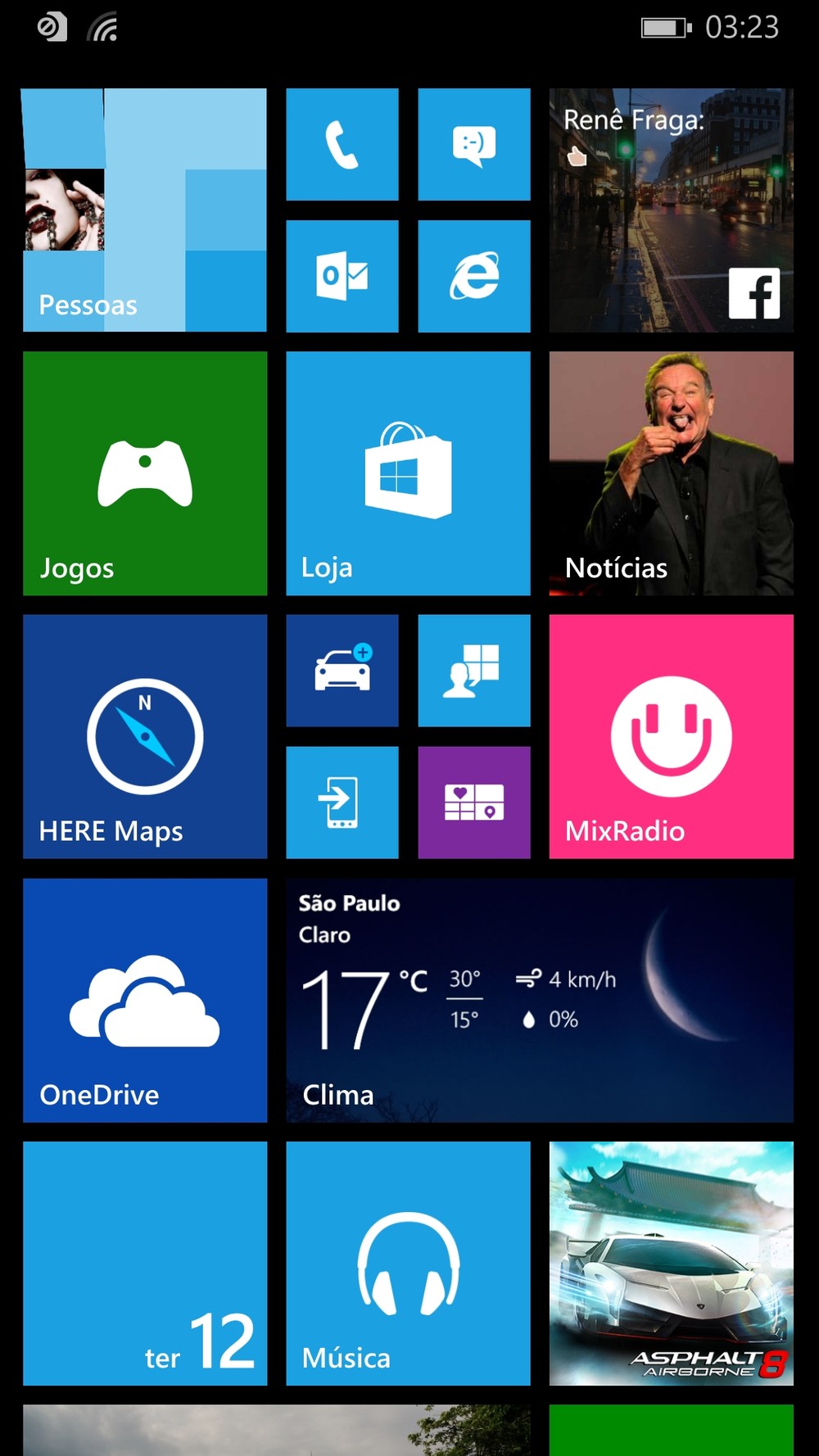
Task: Open the Música tile
Action: [x=408, y=1264]
